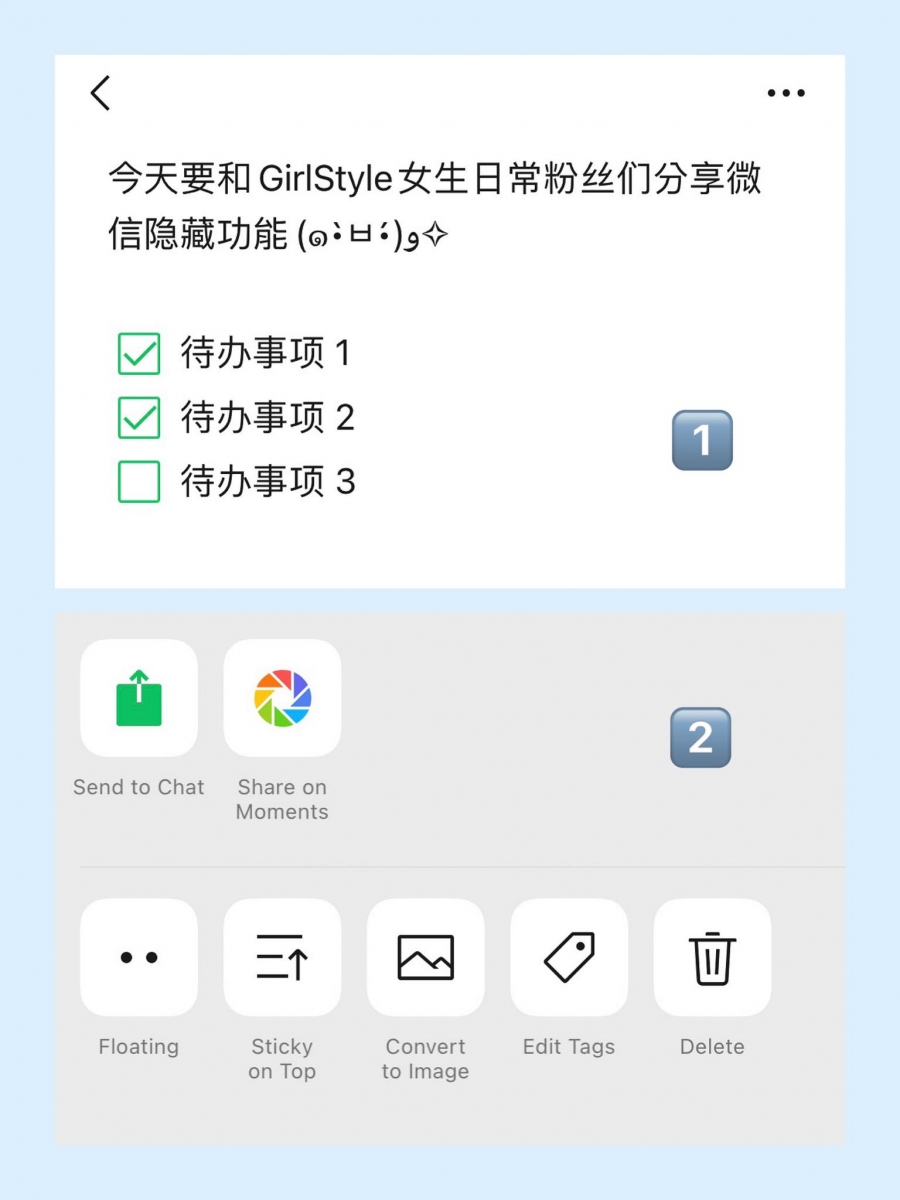Select the Floating icon
The image size is (900, 1200).
138,957
